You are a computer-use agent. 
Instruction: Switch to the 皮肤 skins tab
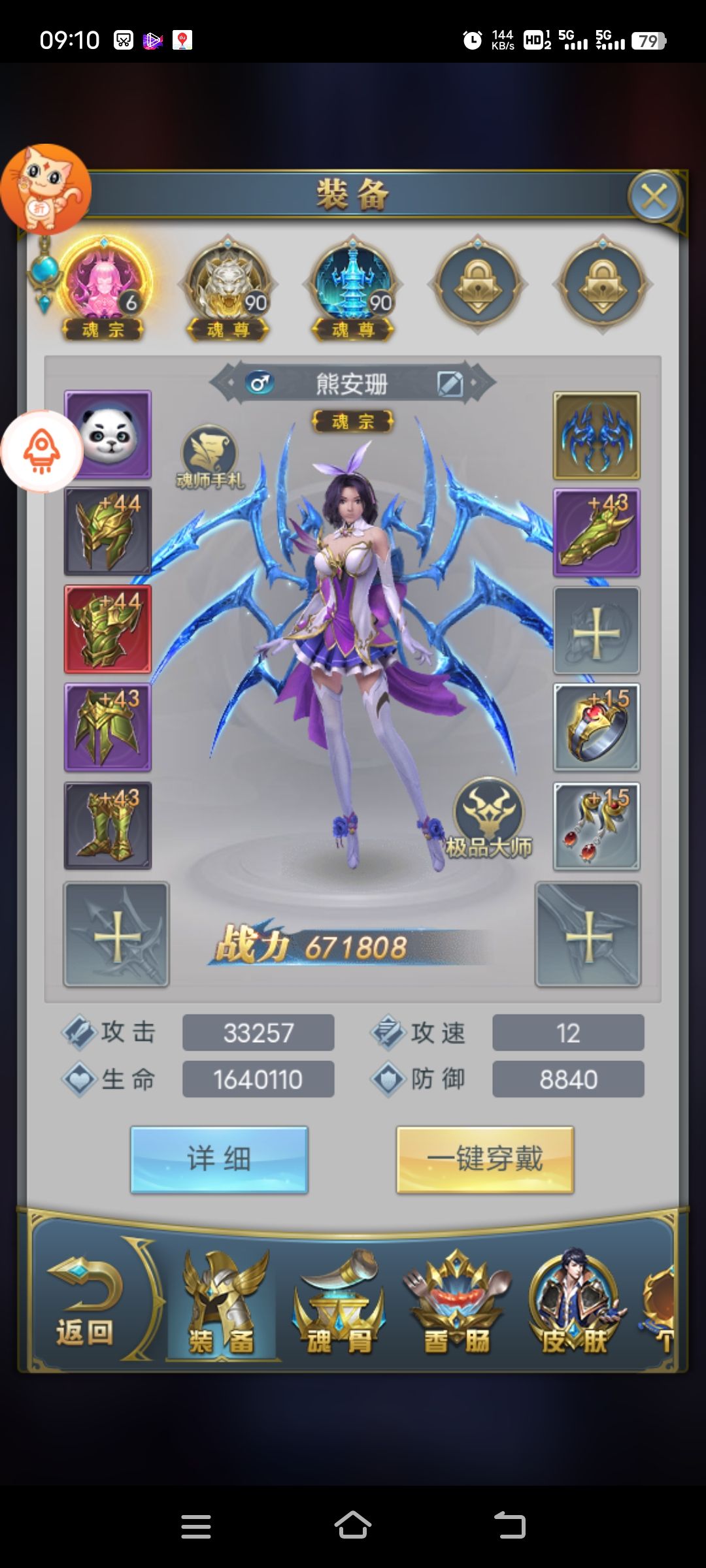coord(574,1303)
